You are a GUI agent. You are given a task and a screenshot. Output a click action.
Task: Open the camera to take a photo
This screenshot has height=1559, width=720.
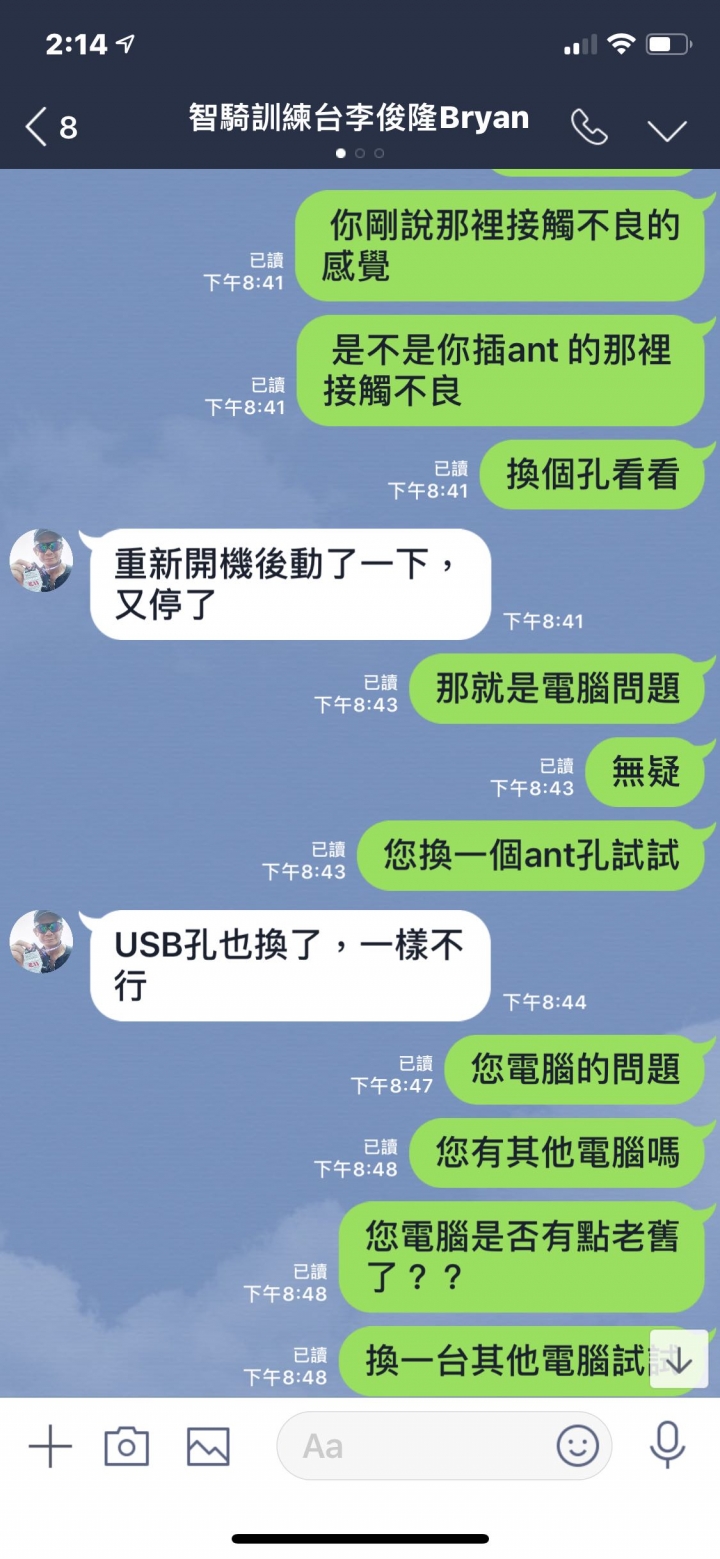click(127, 1446)
